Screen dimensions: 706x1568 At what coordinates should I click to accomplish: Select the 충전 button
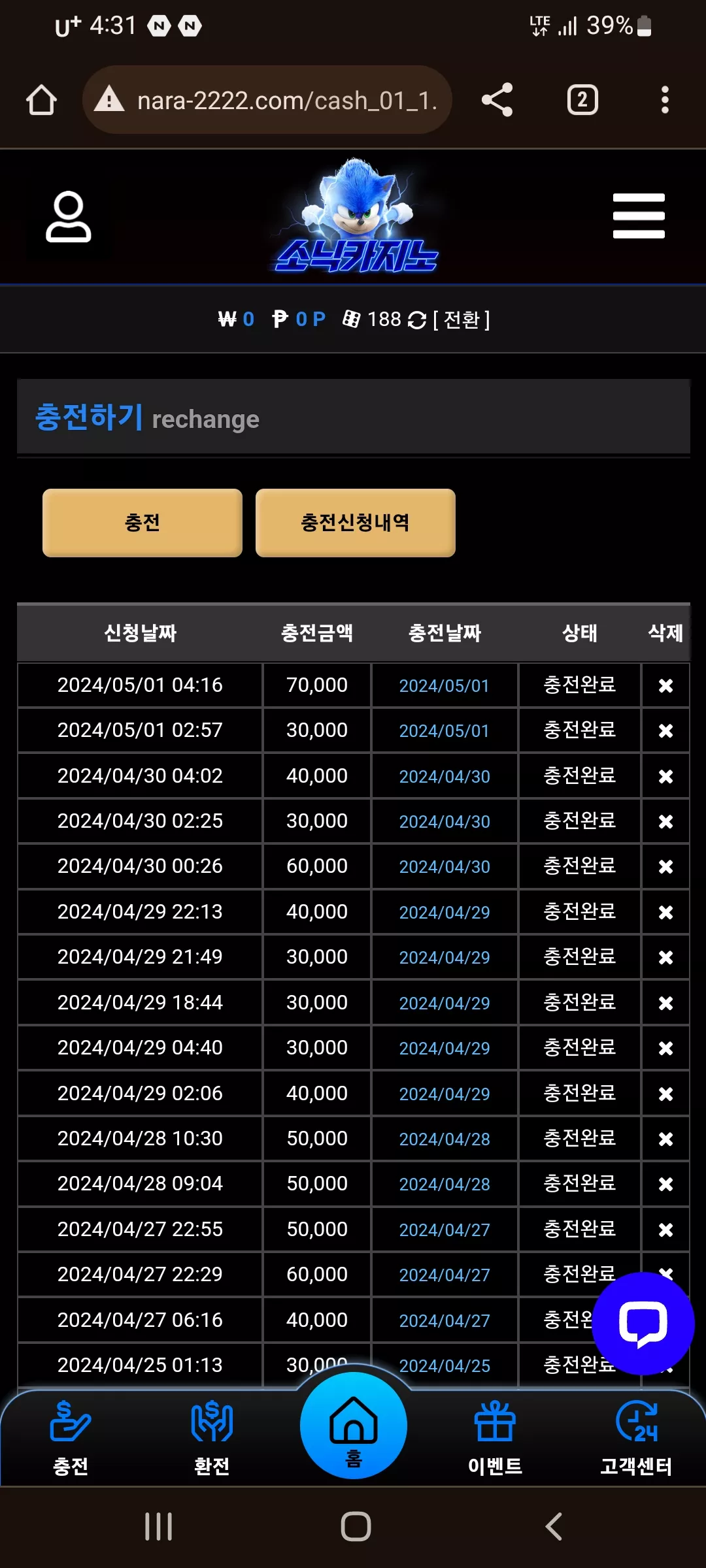tap(143, 523)
